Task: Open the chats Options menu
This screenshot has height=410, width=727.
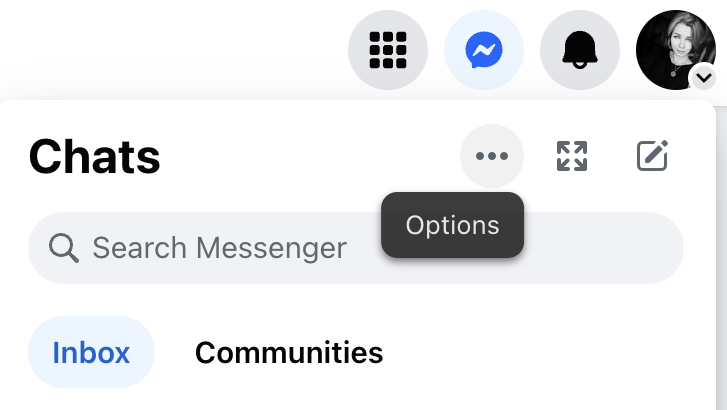Action: pos(492,156)
